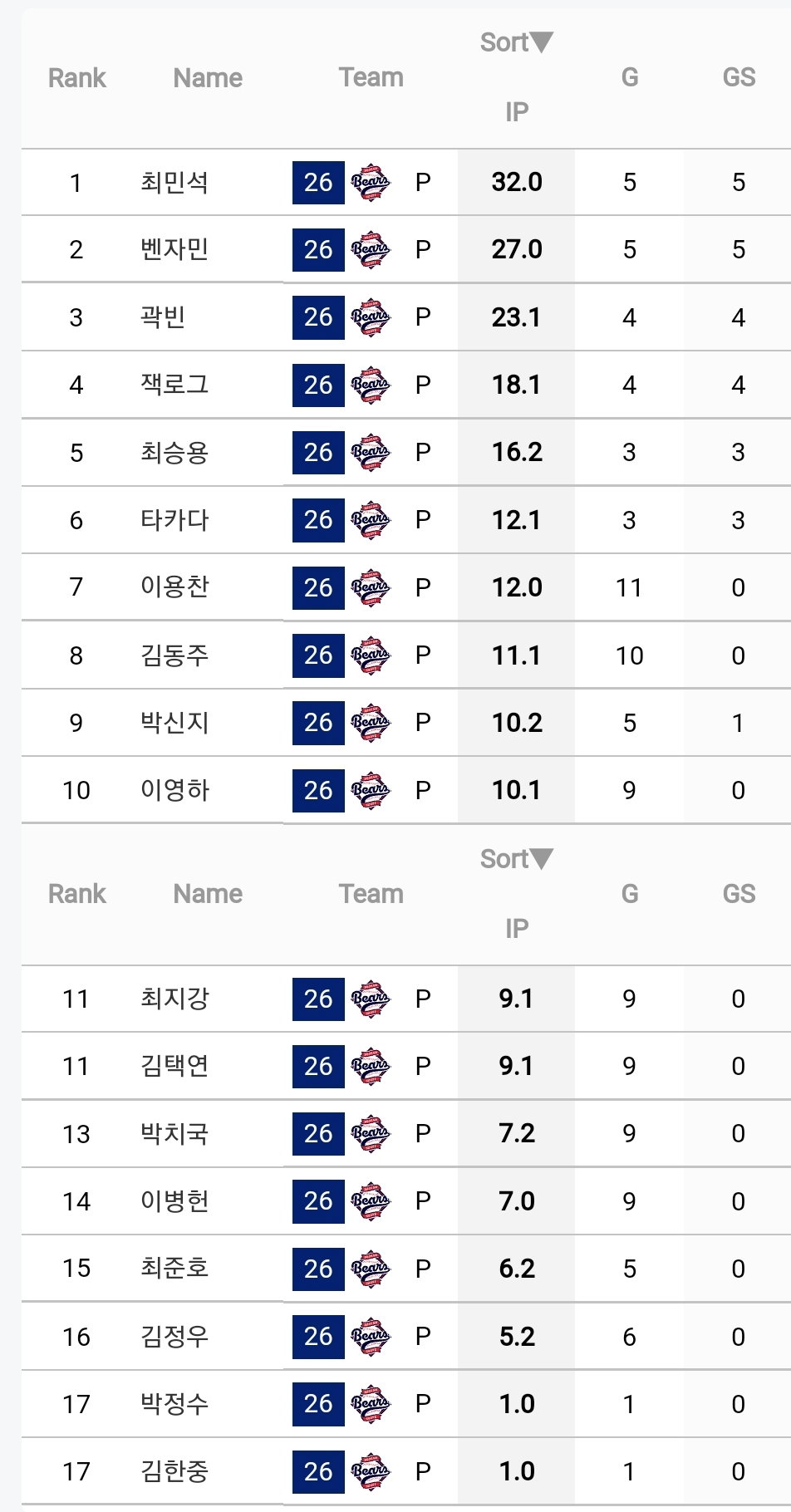Open player 박신지's page

tap(174, 723)
